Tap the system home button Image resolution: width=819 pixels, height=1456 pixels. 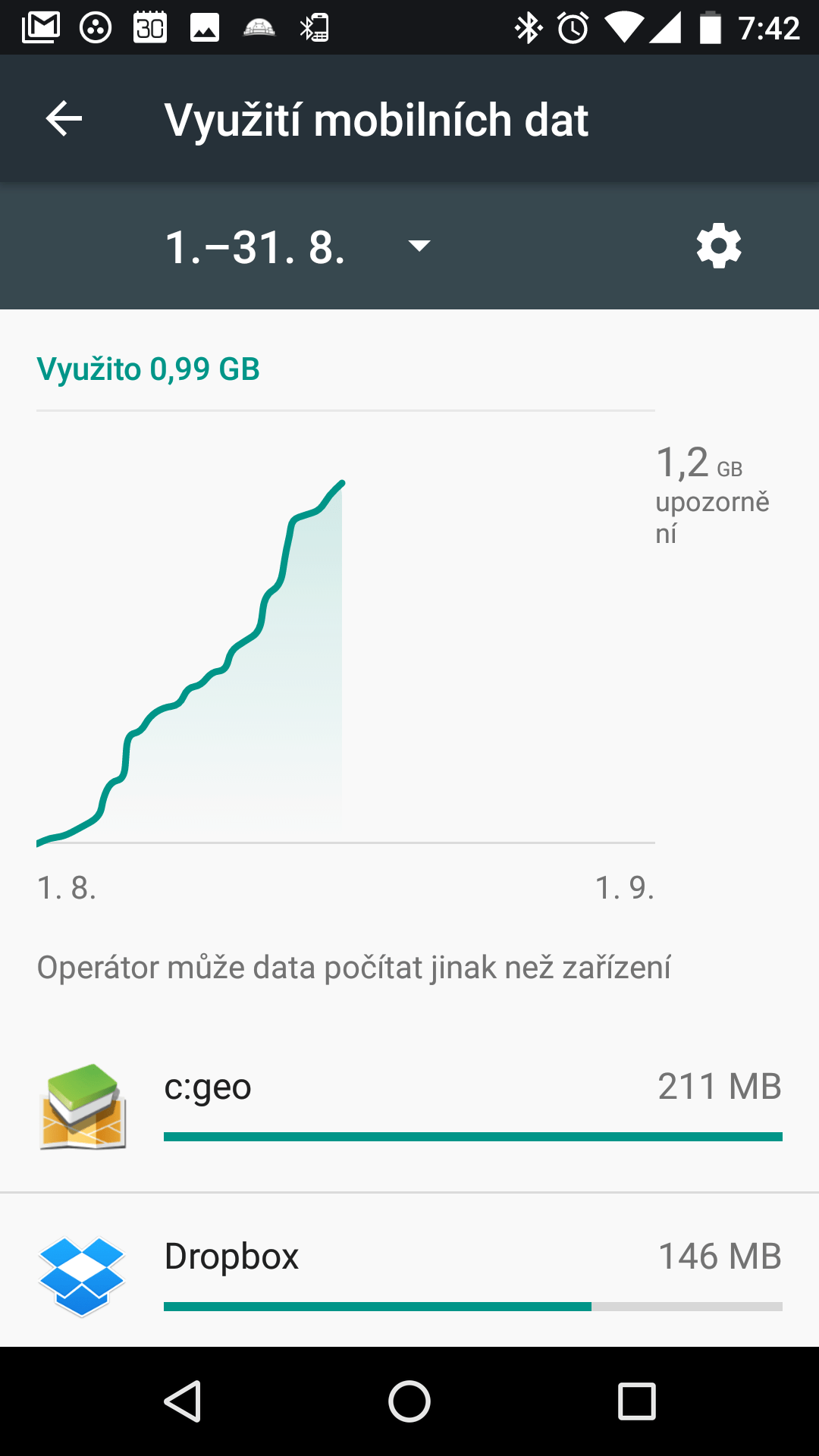pos(409,1401)
